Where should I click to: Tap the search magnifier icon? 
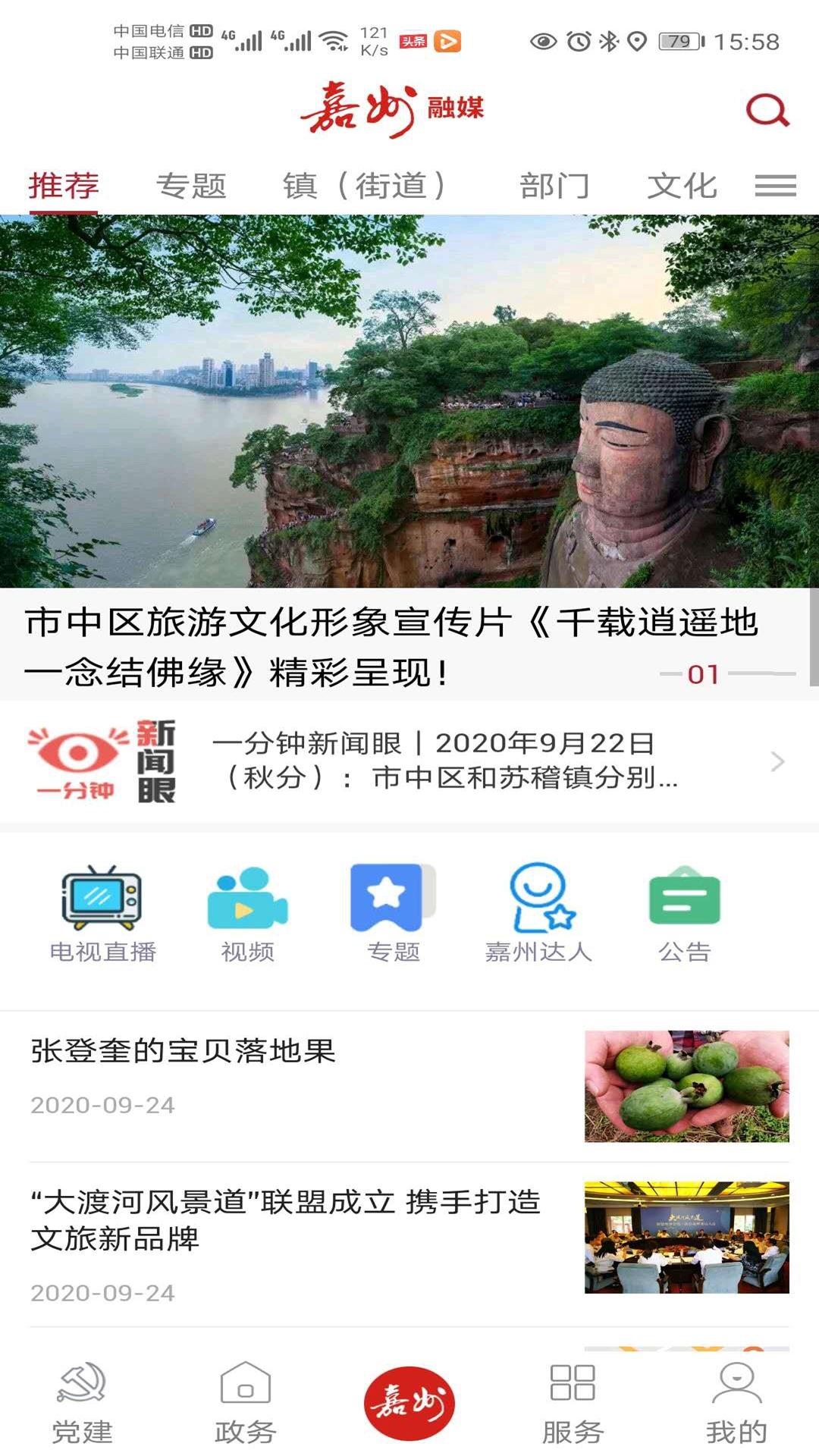click(769, 109)
